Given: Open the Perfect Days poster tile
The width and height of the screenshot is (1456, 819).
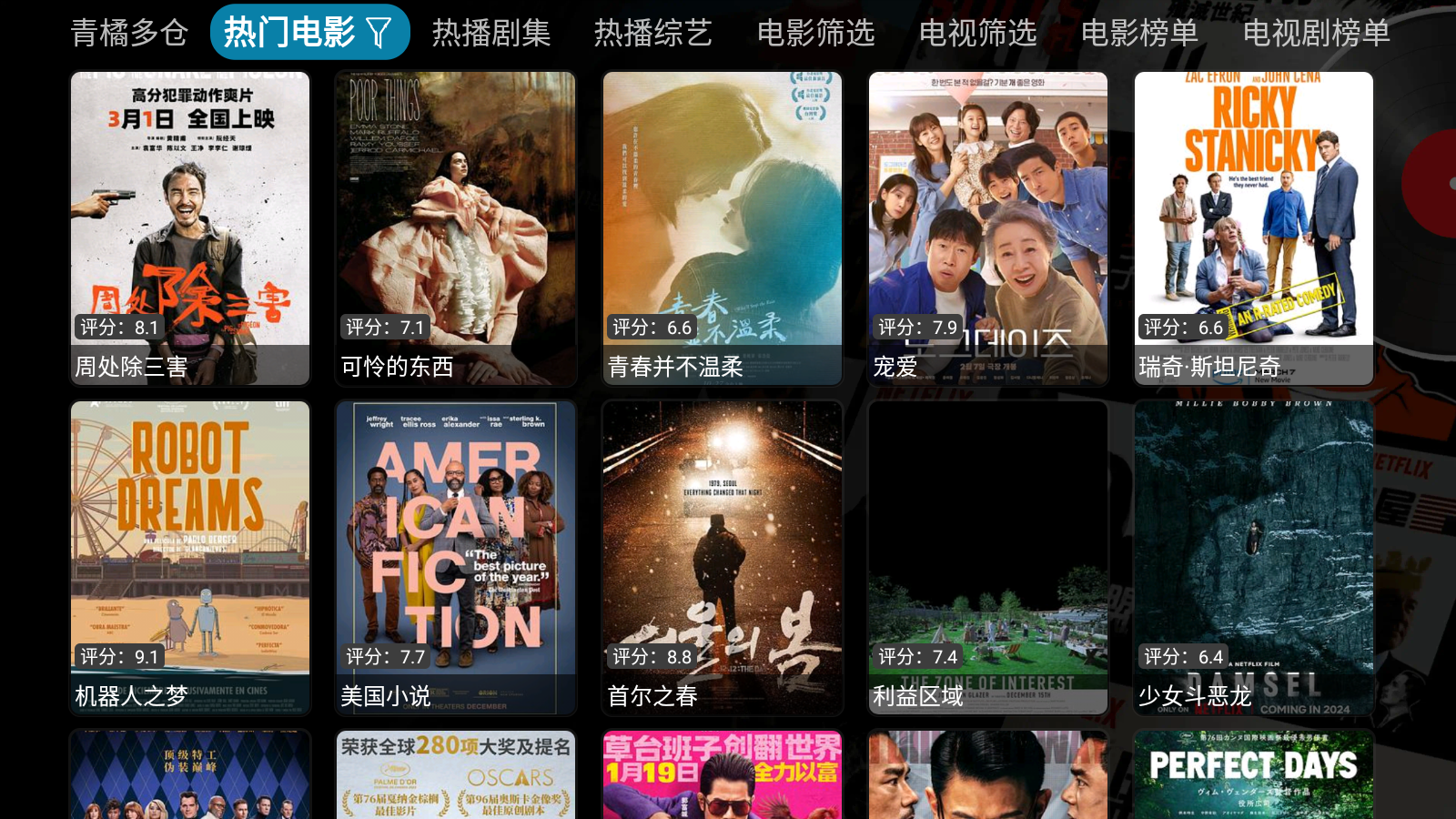Looking at the screenshot, I should click(x=1254, y=775).
